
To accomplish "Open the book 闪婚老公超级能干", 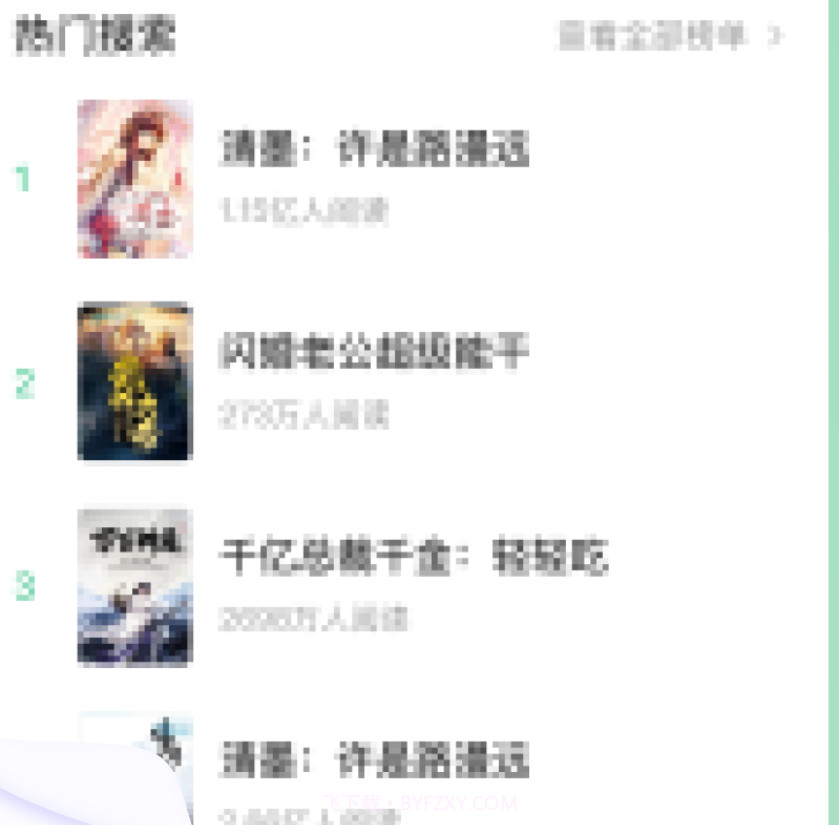I will coord(372,353).
